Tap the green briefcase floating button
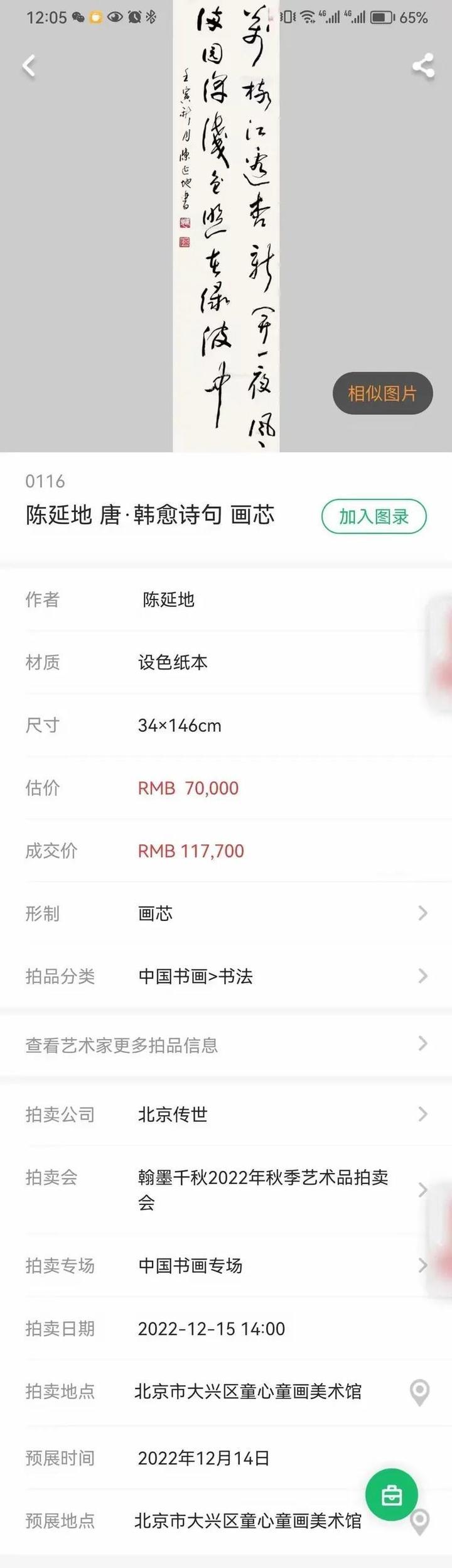This screenshot has height=1568, width=452. 392,1495
